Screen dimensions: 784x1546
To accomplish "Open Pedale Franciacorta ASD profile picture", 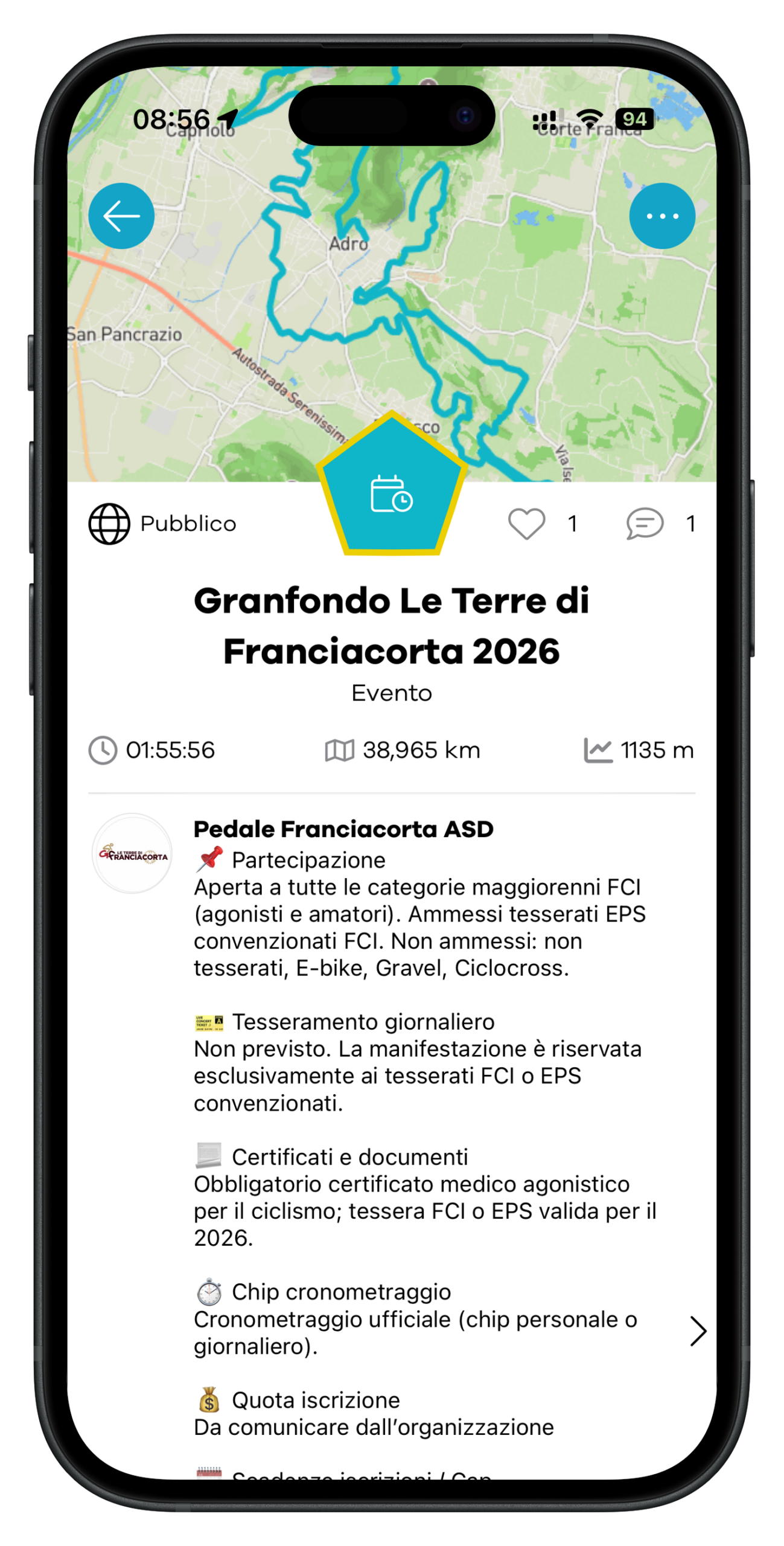I will click(132, 853).
